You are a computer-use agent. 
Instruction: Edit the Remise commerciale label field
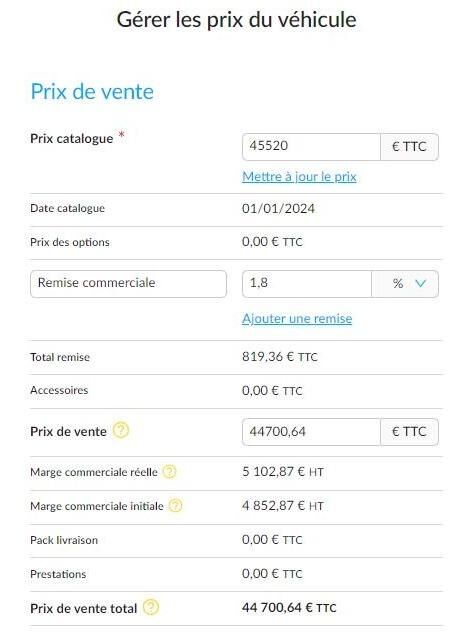[128, 284]
